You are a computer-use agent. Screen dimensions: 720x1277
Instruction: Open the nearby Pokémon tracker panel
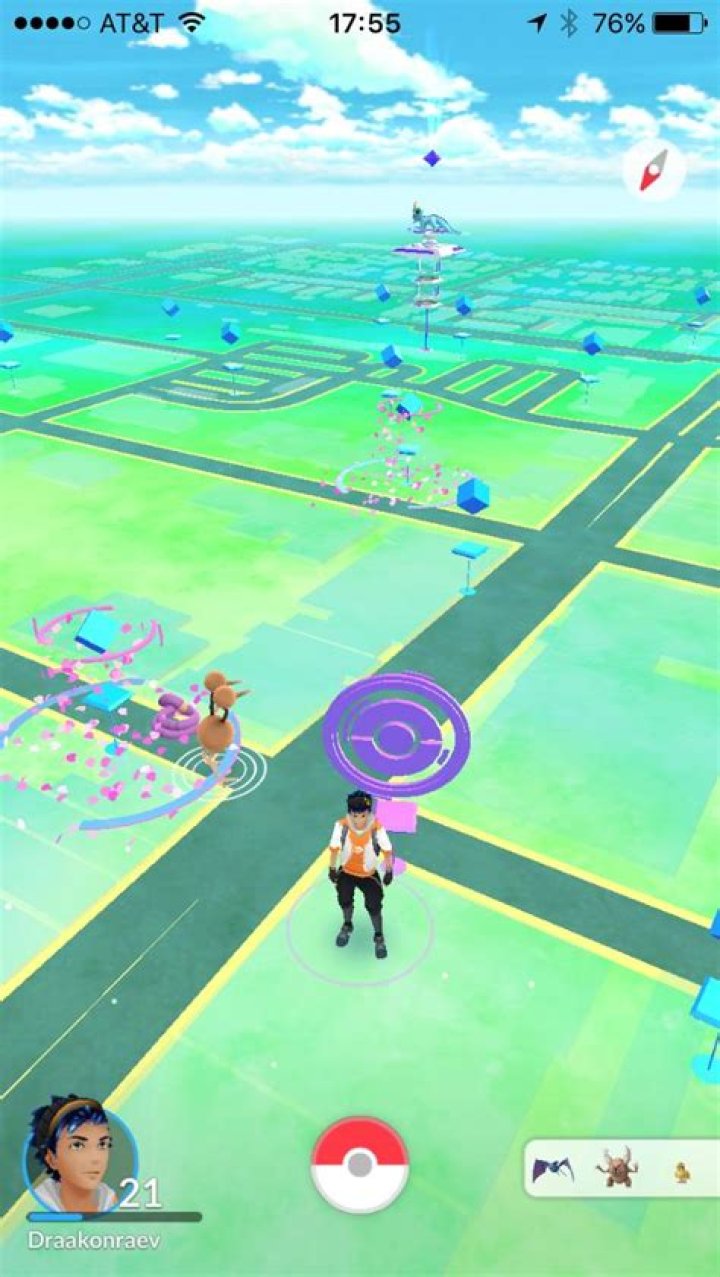click(x=621, y=1167)
